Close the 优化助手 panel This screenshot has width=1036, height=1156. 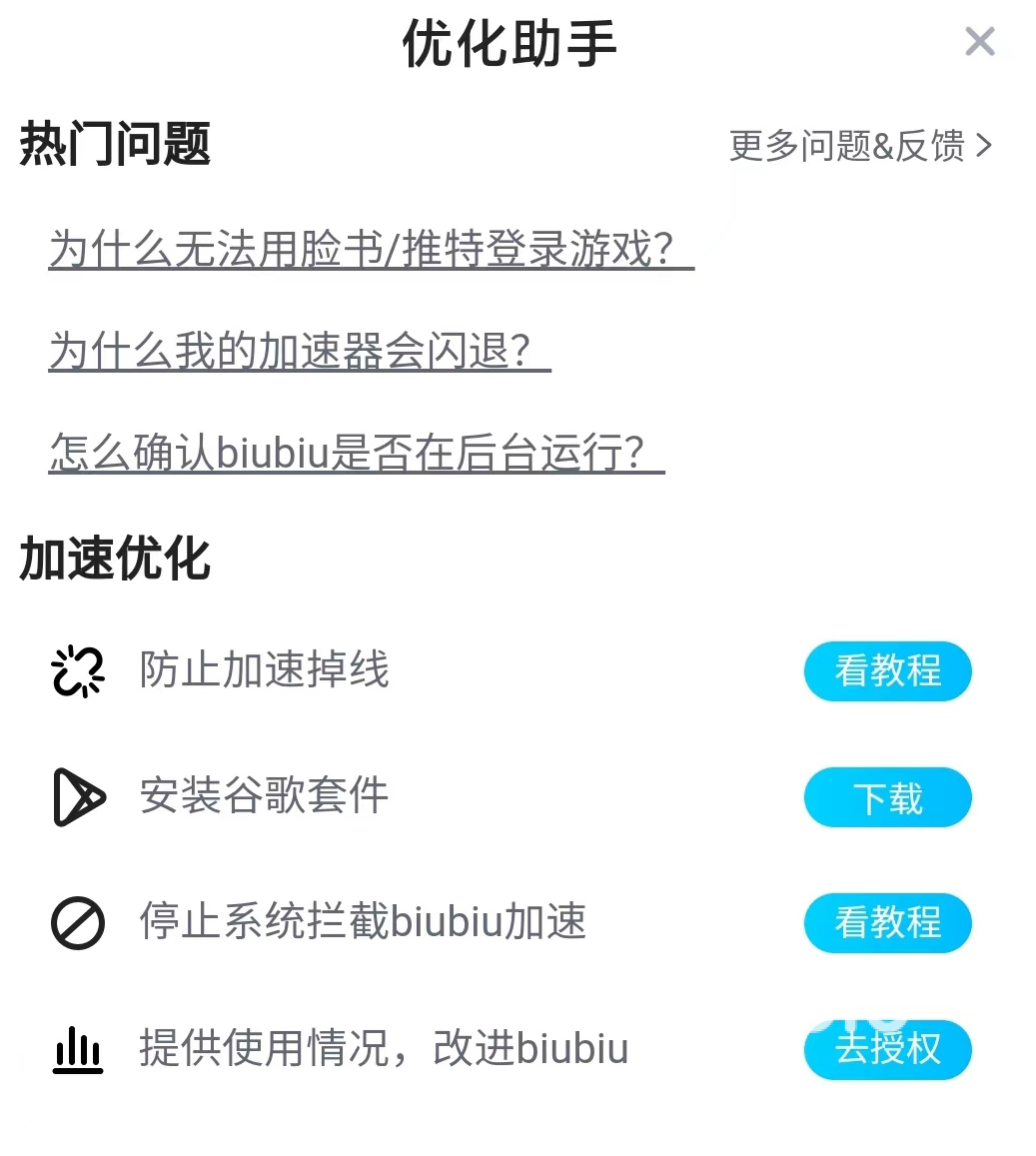[x=980, y=42]
